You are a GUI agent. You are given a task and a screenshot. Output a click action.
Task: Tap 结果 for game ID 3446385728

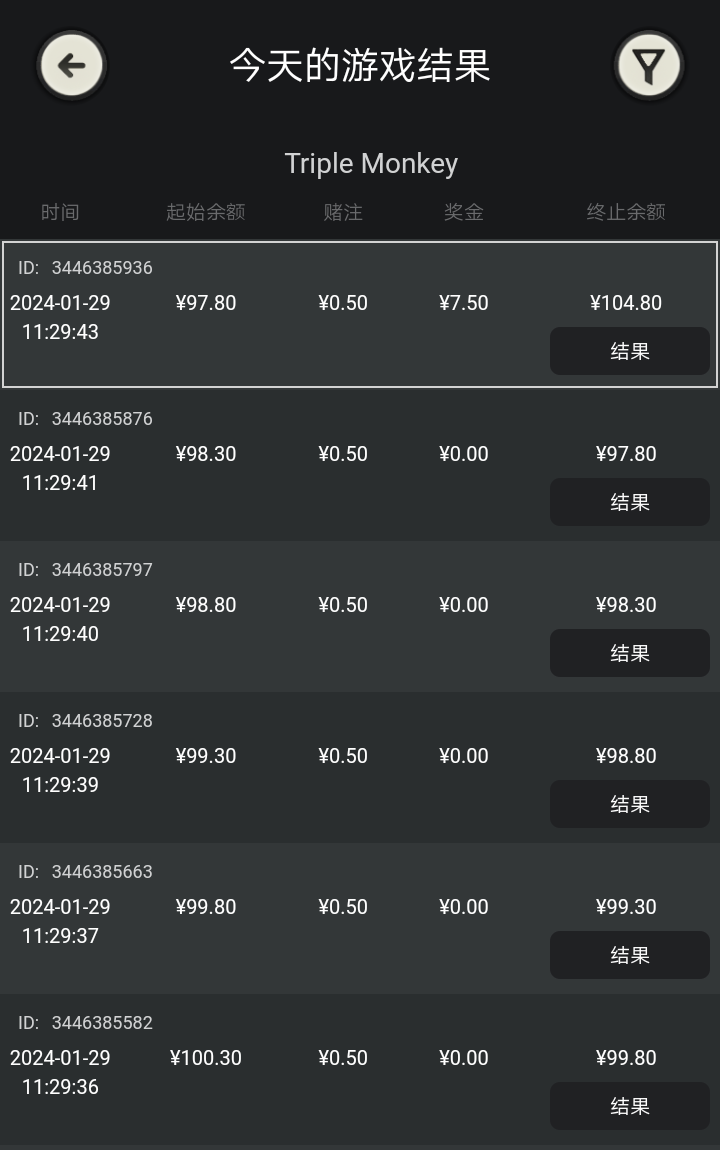[x=629, y=804]
